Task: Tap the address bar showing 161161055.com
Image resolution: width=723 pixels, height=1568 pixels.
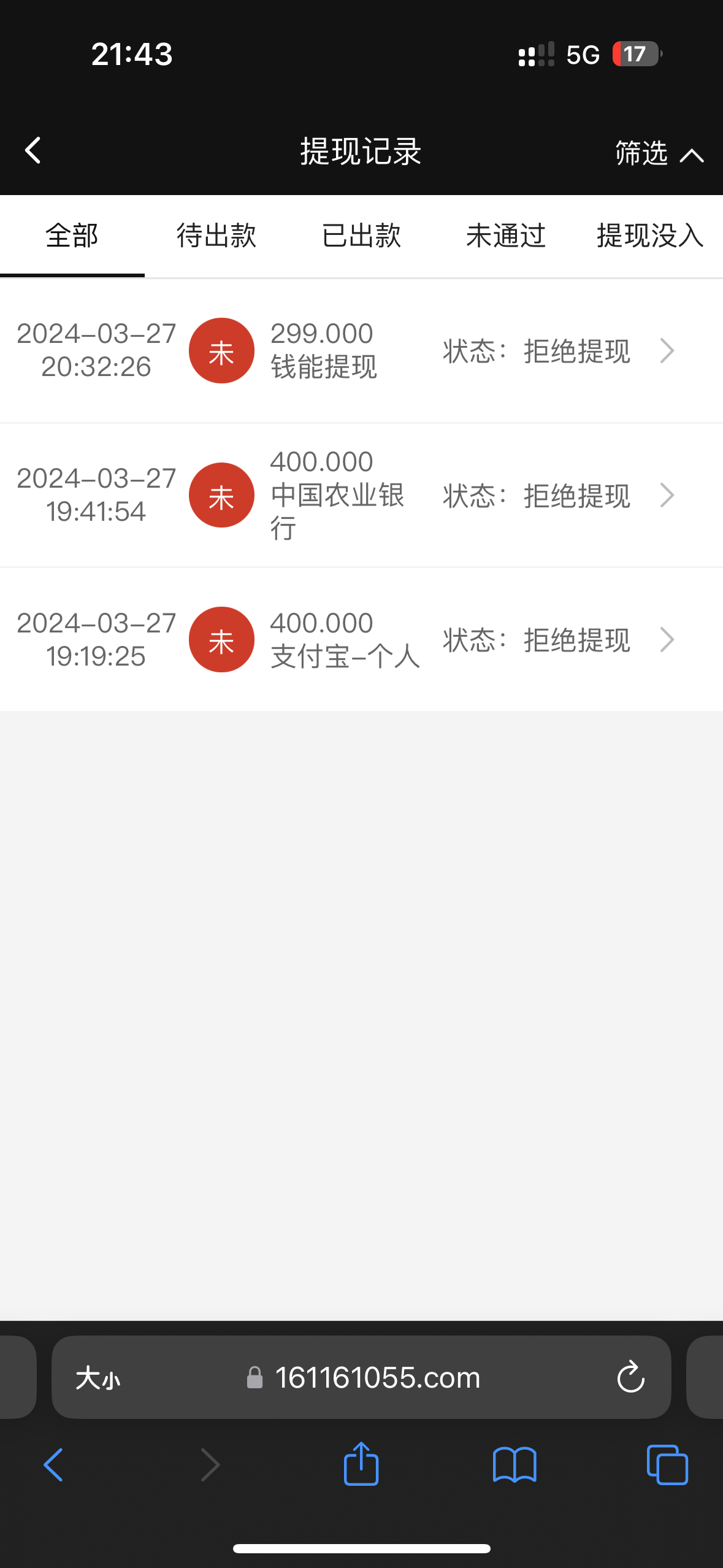Action: (x=377, y=1377)
